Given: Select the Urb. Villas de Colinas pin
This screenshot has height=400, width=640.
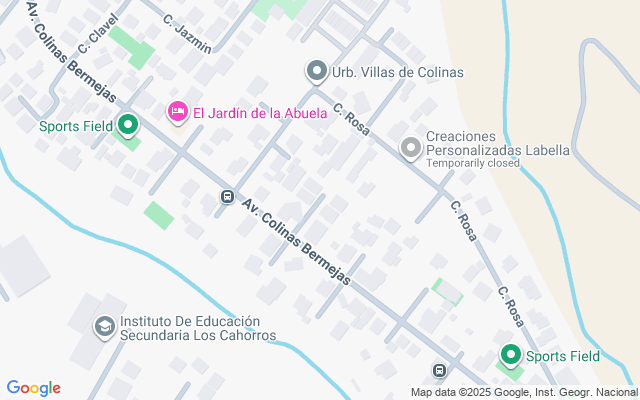Looking at the screenshot, I should click(317, 71).
